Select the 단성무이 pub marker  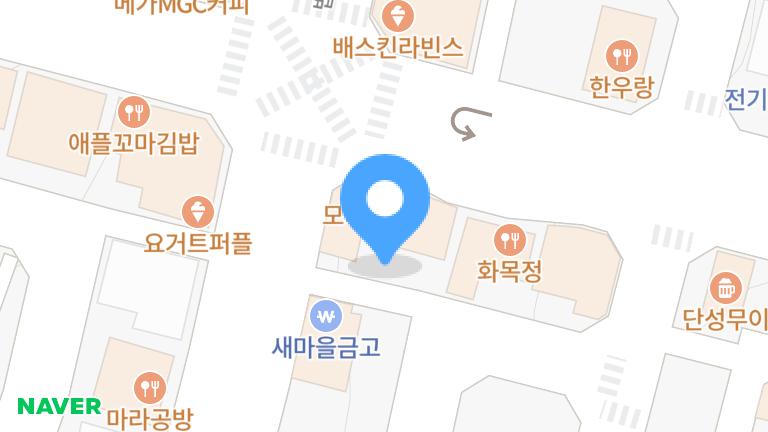click(x=724, y=290)
